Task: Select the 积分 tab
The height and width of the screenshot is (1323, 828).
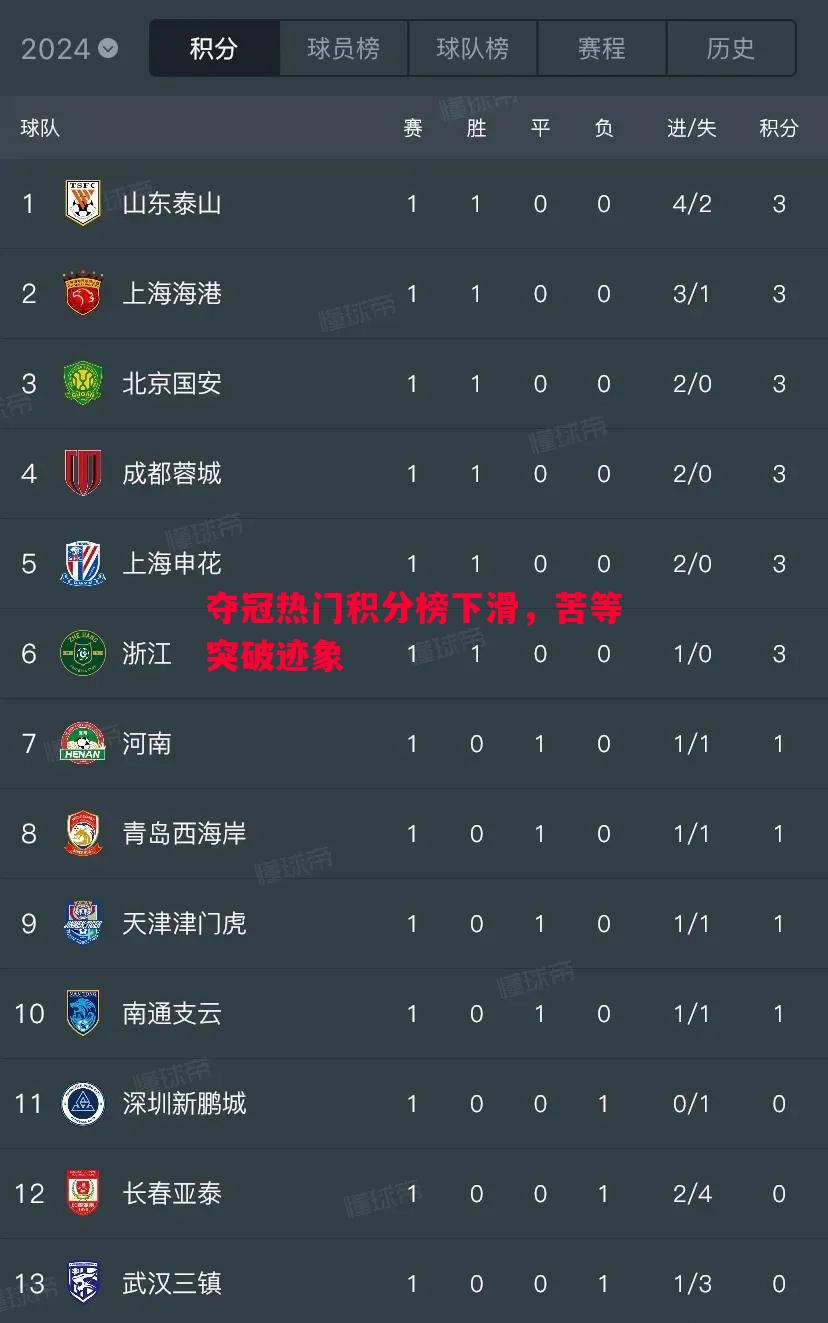Action: click(x=214, y=48)
